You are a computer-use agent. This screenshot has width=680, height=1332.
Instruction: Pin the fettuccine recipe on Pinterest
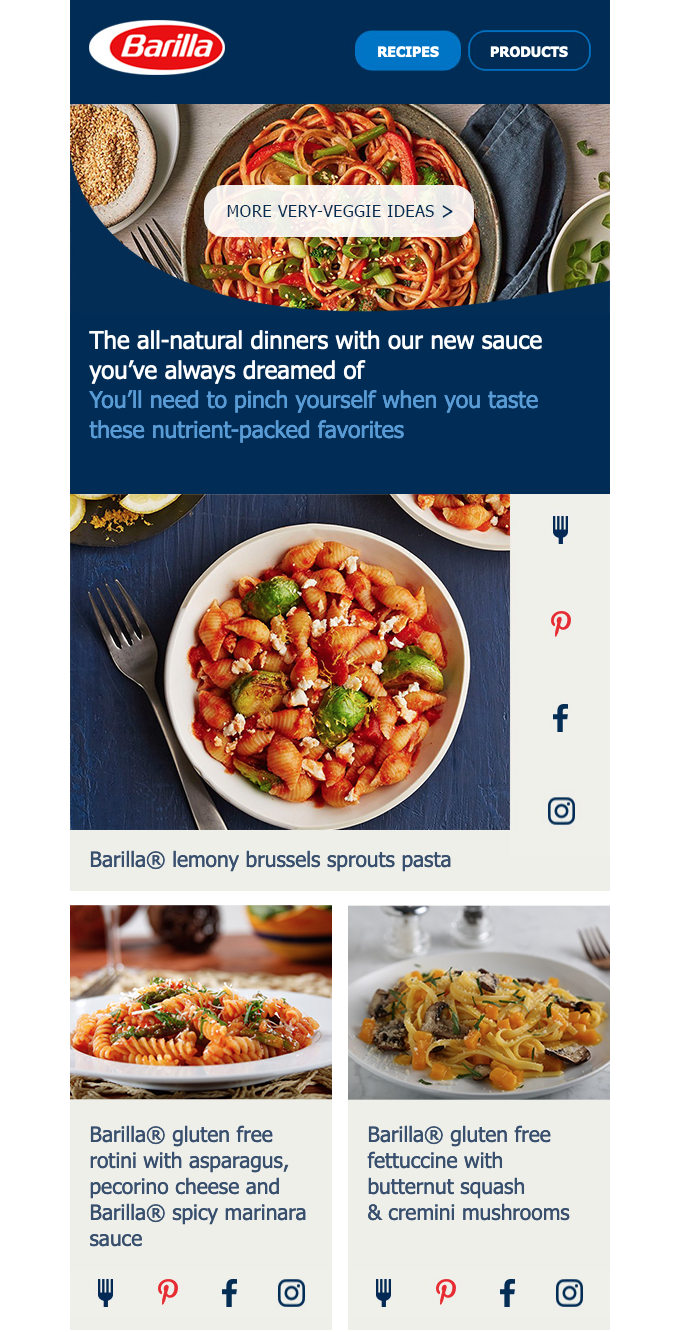tap(446, 1293)
